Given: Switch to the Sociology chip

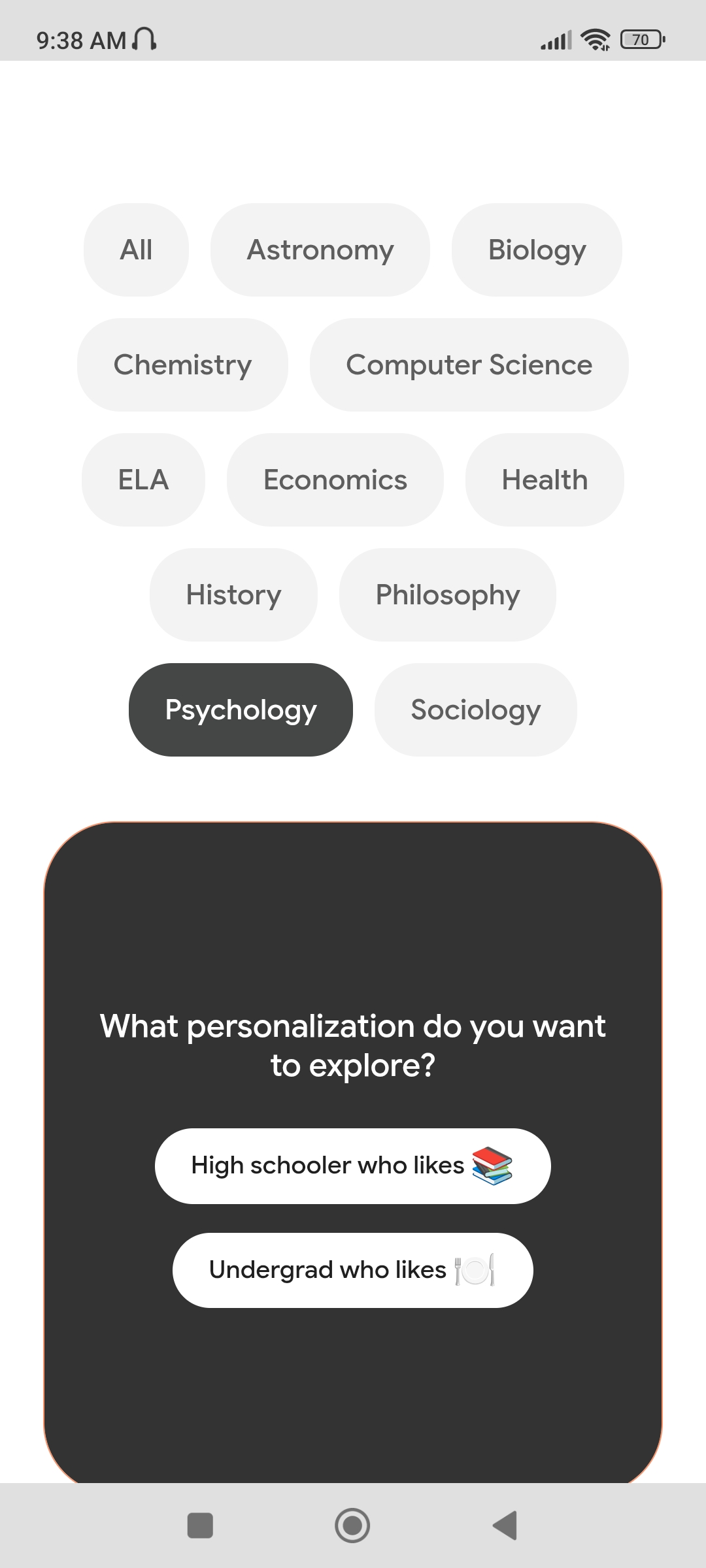Looking at the screenshot, I should pyautogui.click(x=475, y=710).
